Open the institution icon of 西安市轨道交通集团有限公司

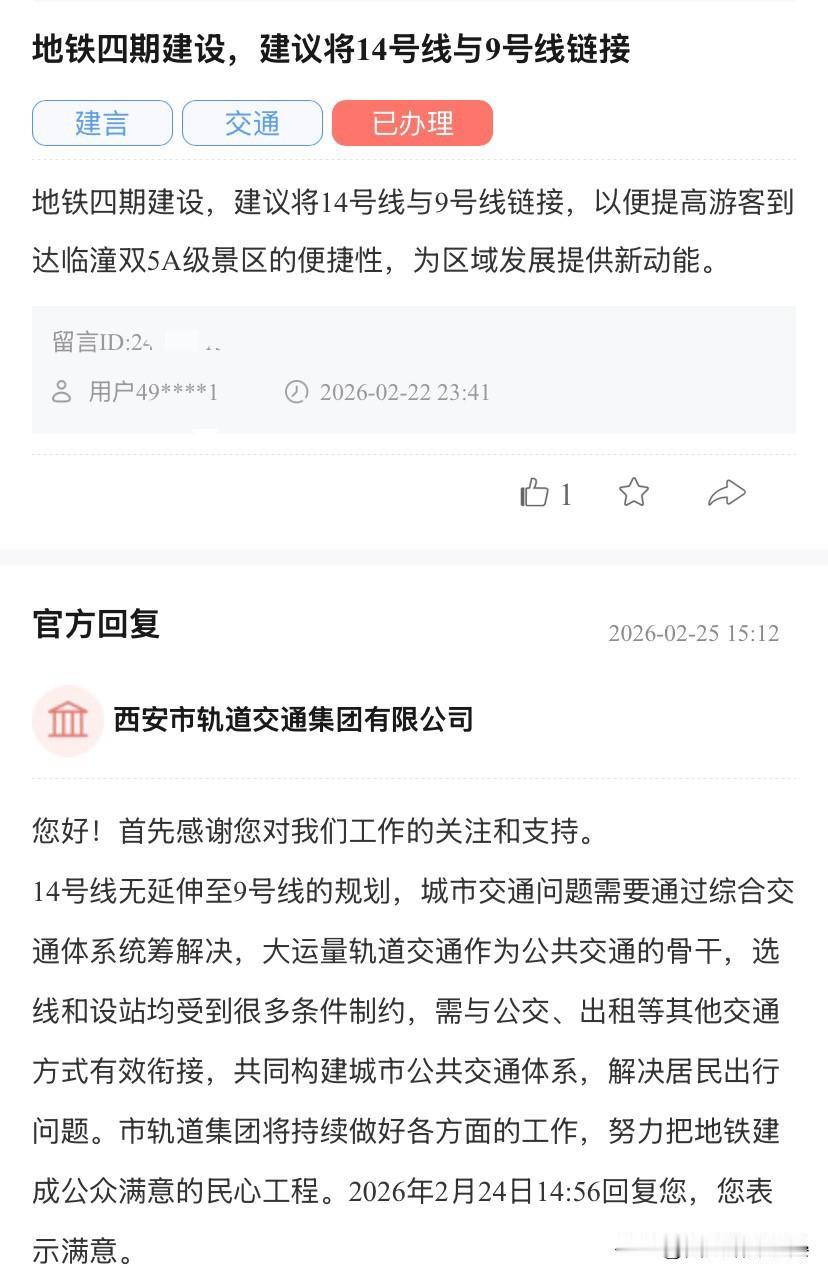(x=68, y=719)
